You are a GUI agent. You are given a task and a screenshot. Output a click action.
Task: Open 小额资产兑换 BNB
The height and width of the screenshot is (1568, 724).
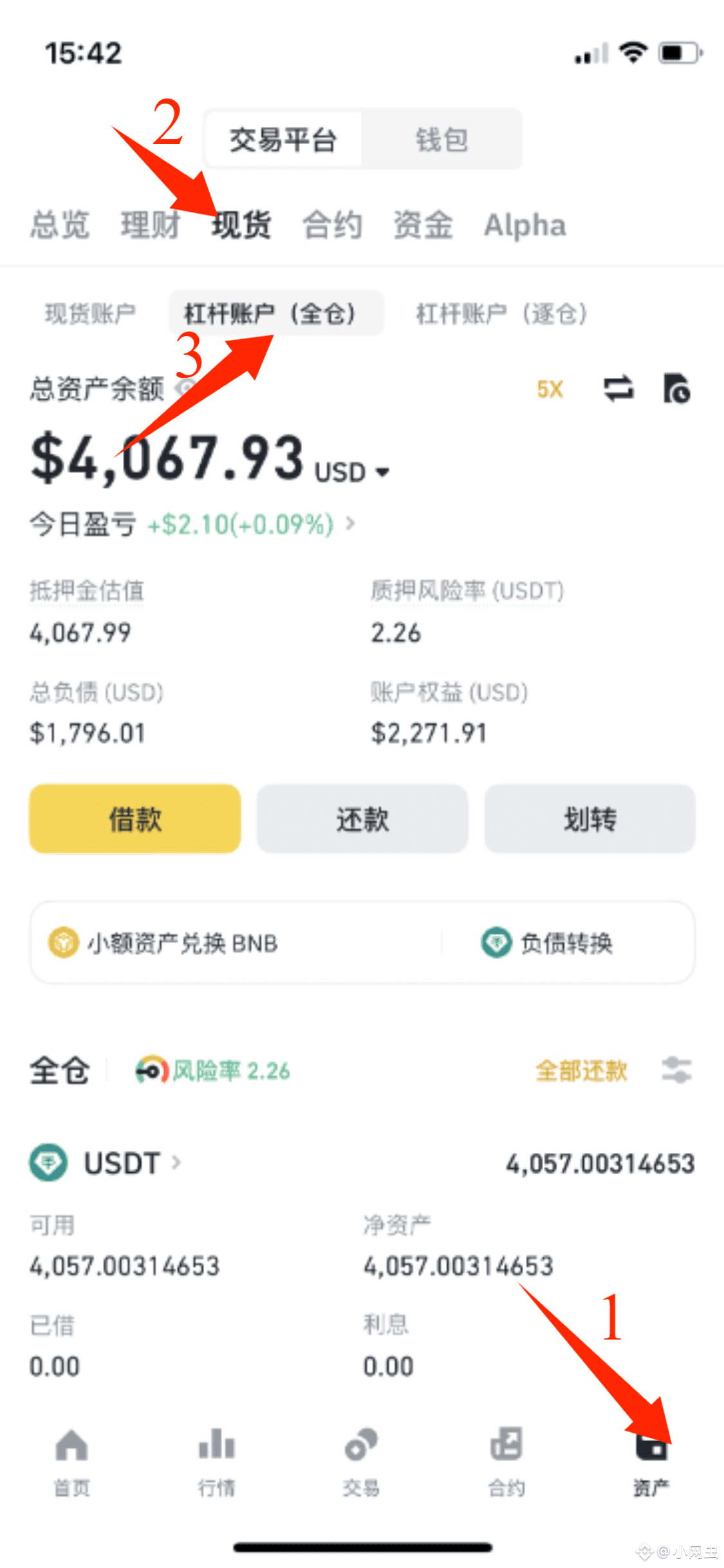tap(163, 943)
